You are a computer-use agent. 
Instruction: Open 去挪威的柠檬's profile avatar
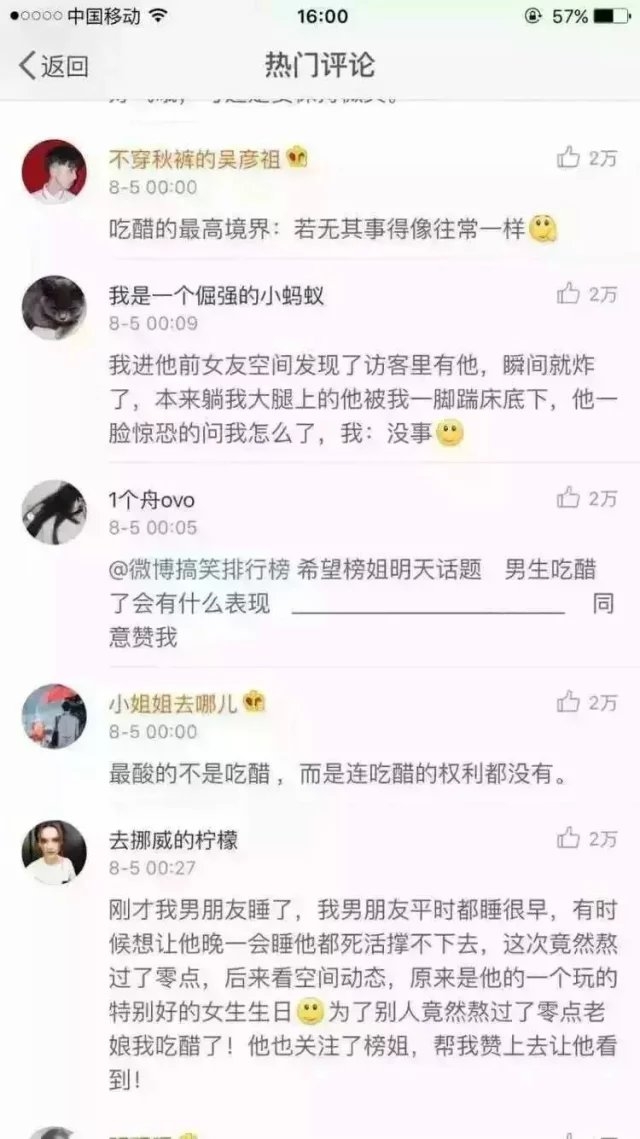pyautogui.click(x=54, y=853)
